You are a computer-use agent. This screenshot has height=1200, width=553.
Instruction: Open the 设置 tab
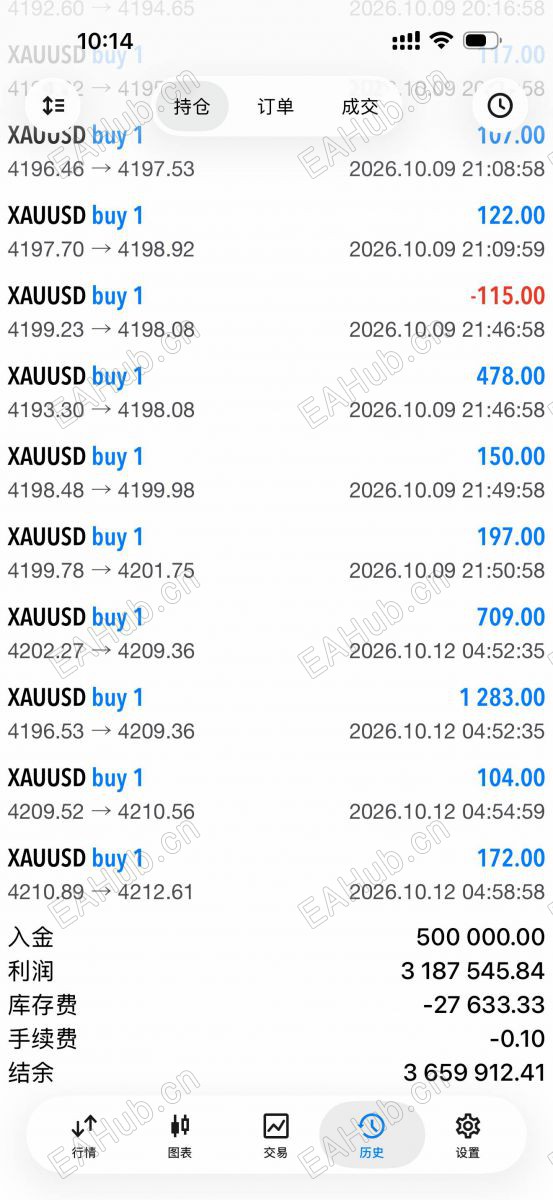[468, 1136]
